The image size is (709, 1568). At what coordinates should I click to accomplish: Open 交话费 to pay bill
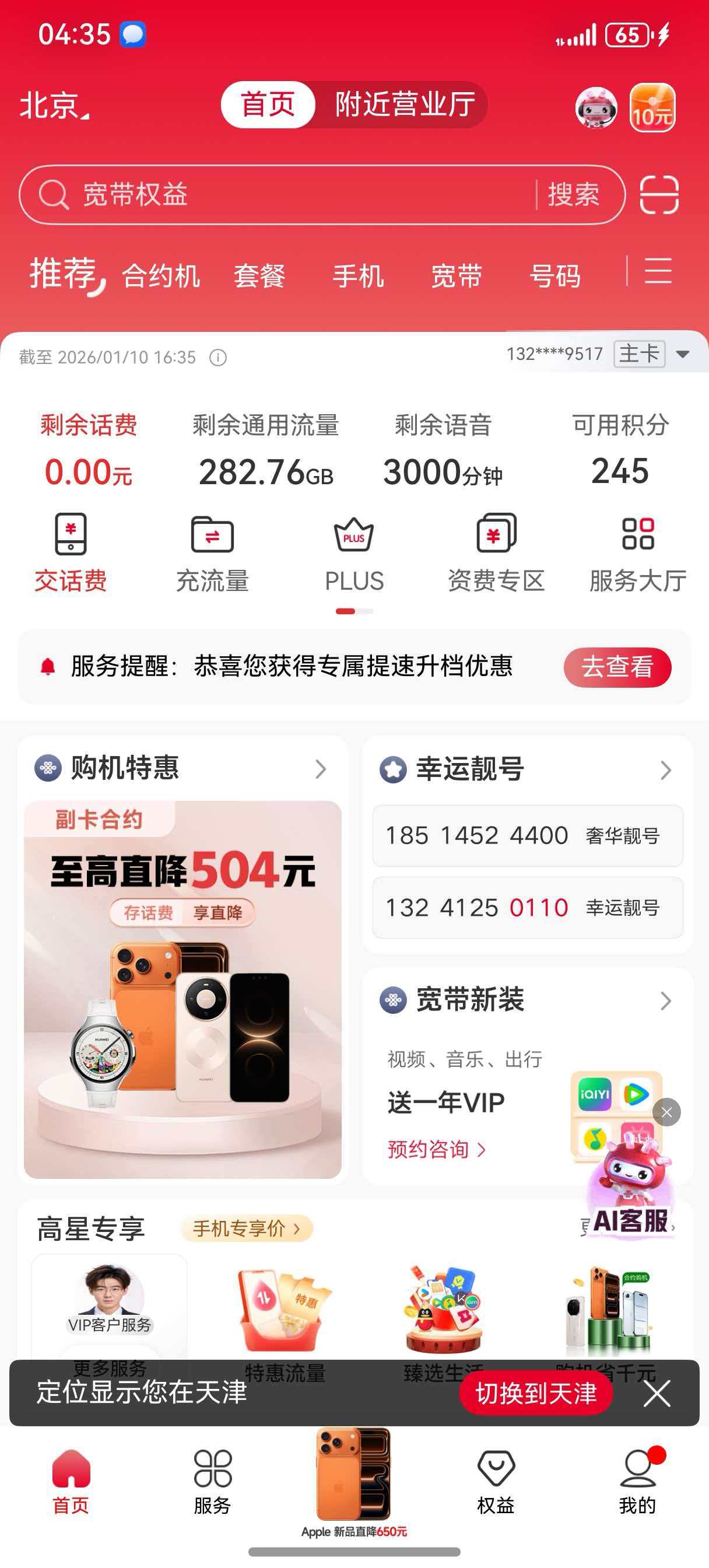pyautogui.click(x=71, y=552)
